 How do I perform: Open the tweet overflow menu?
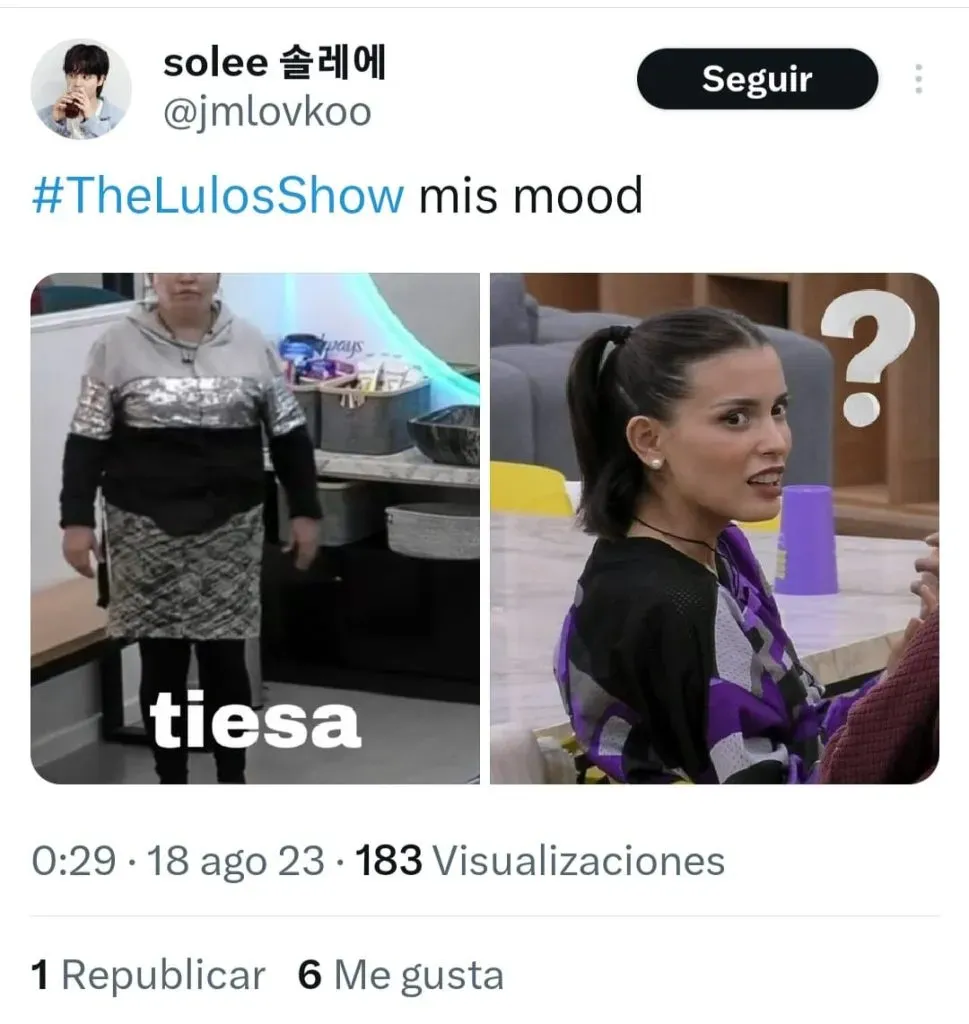pyautogui.click(x=918, y=79)
